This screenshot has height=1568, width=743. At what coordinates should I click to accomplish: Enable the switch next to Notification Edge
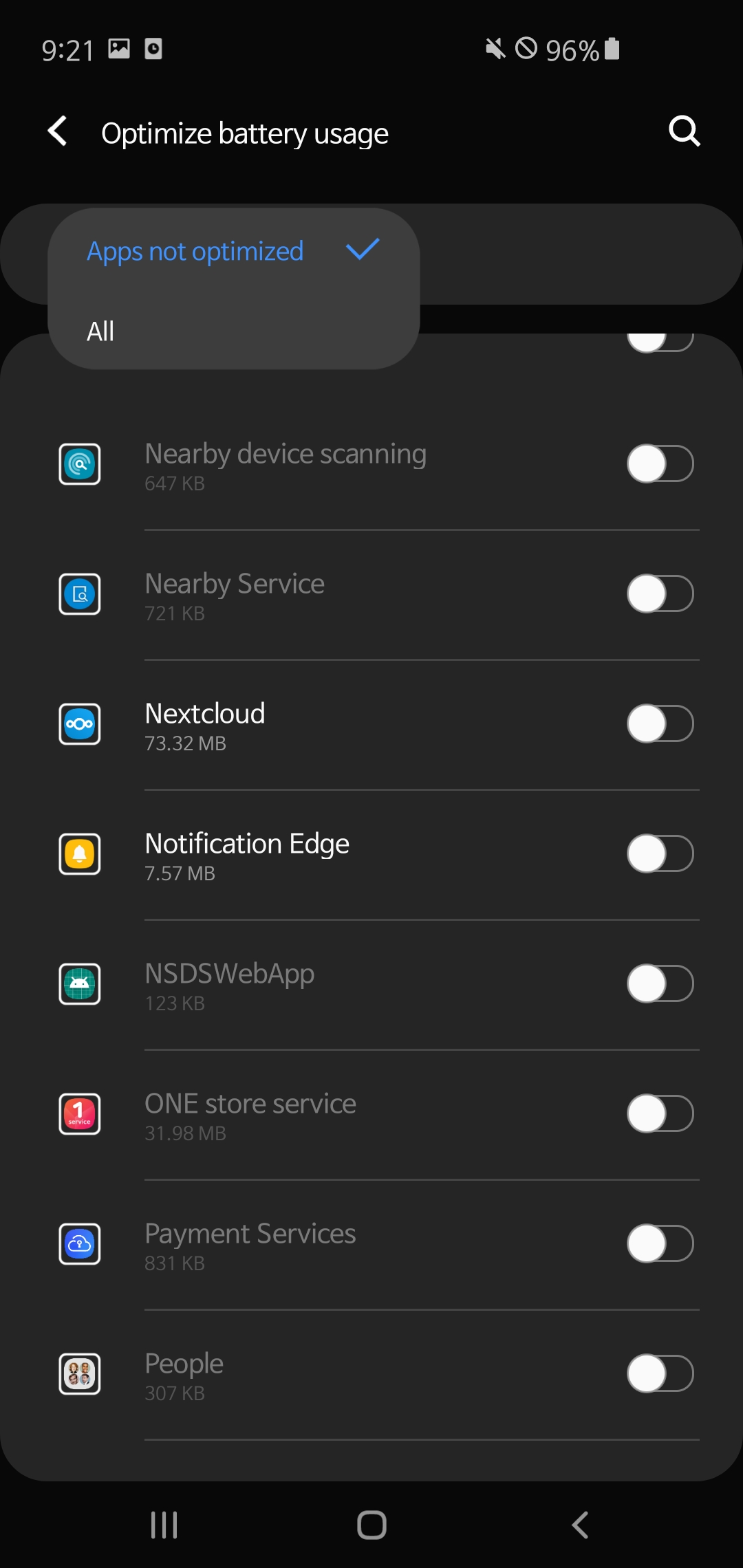point(659,853)
